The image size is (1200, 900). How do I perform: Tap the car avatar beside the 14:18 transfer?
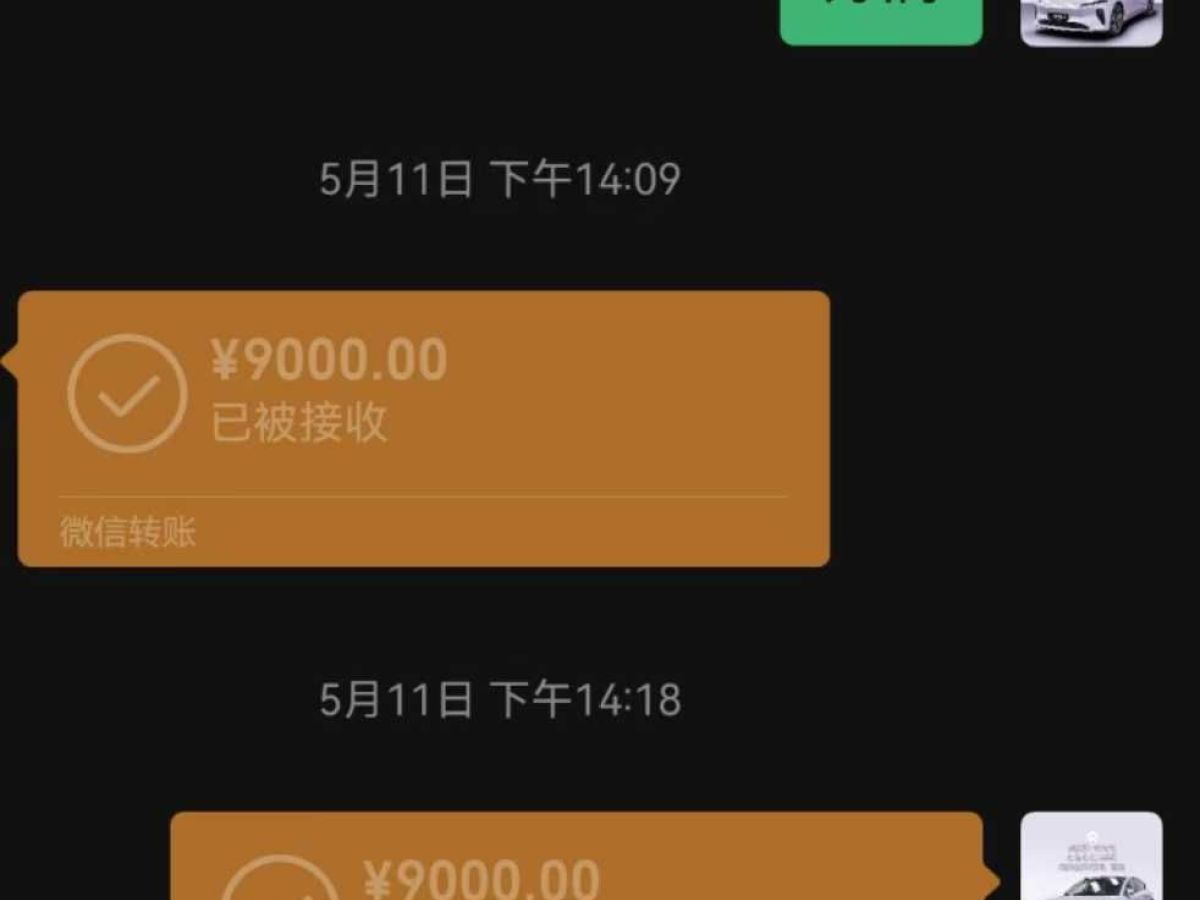point(1091,858)
